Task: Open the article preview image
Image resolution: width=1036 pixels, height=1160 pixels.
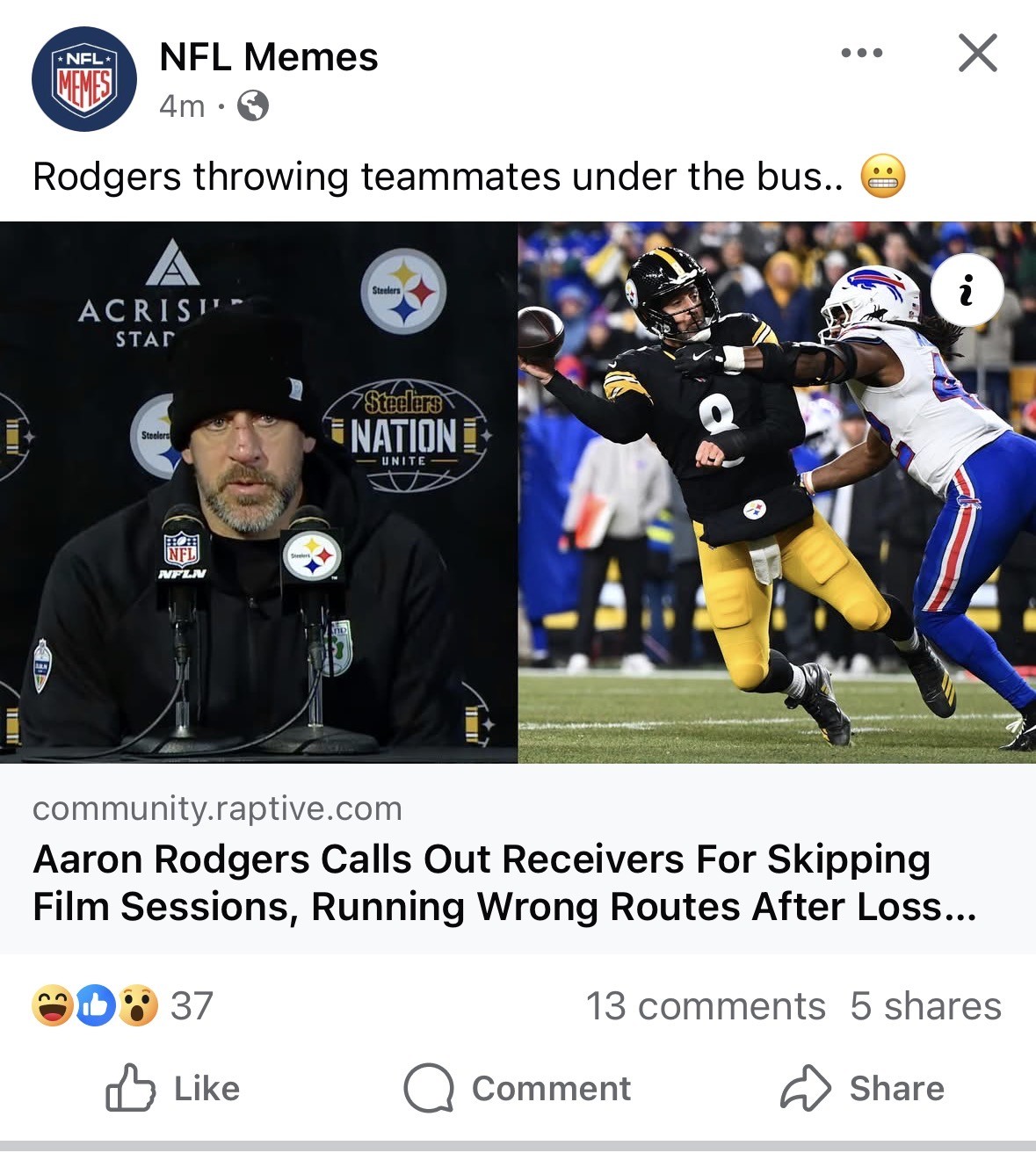Action: point(518,492)
